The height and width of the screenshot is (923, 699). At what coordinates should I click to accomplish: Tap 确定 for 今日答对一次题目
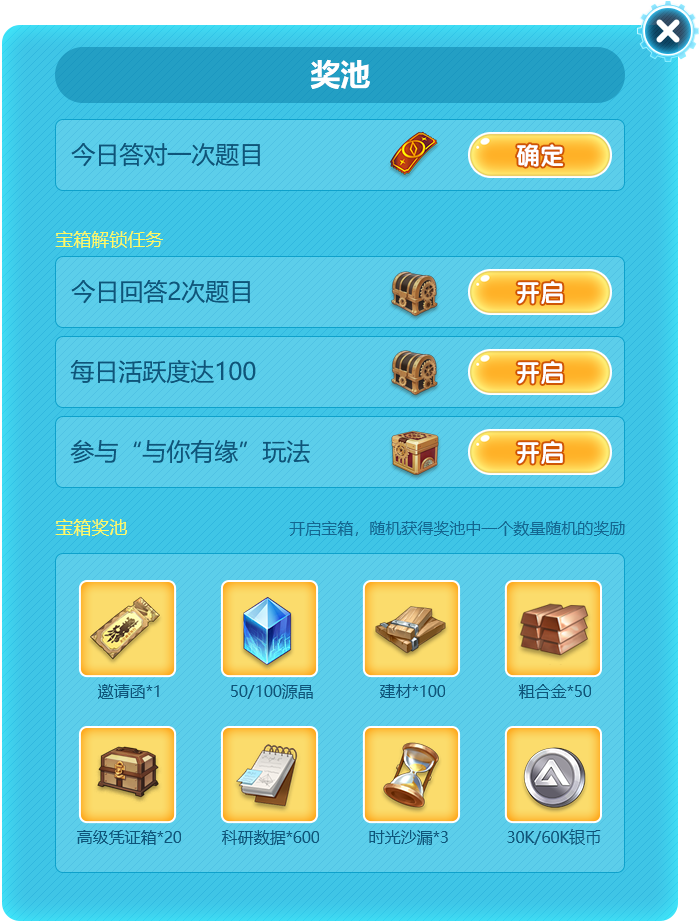540,155
